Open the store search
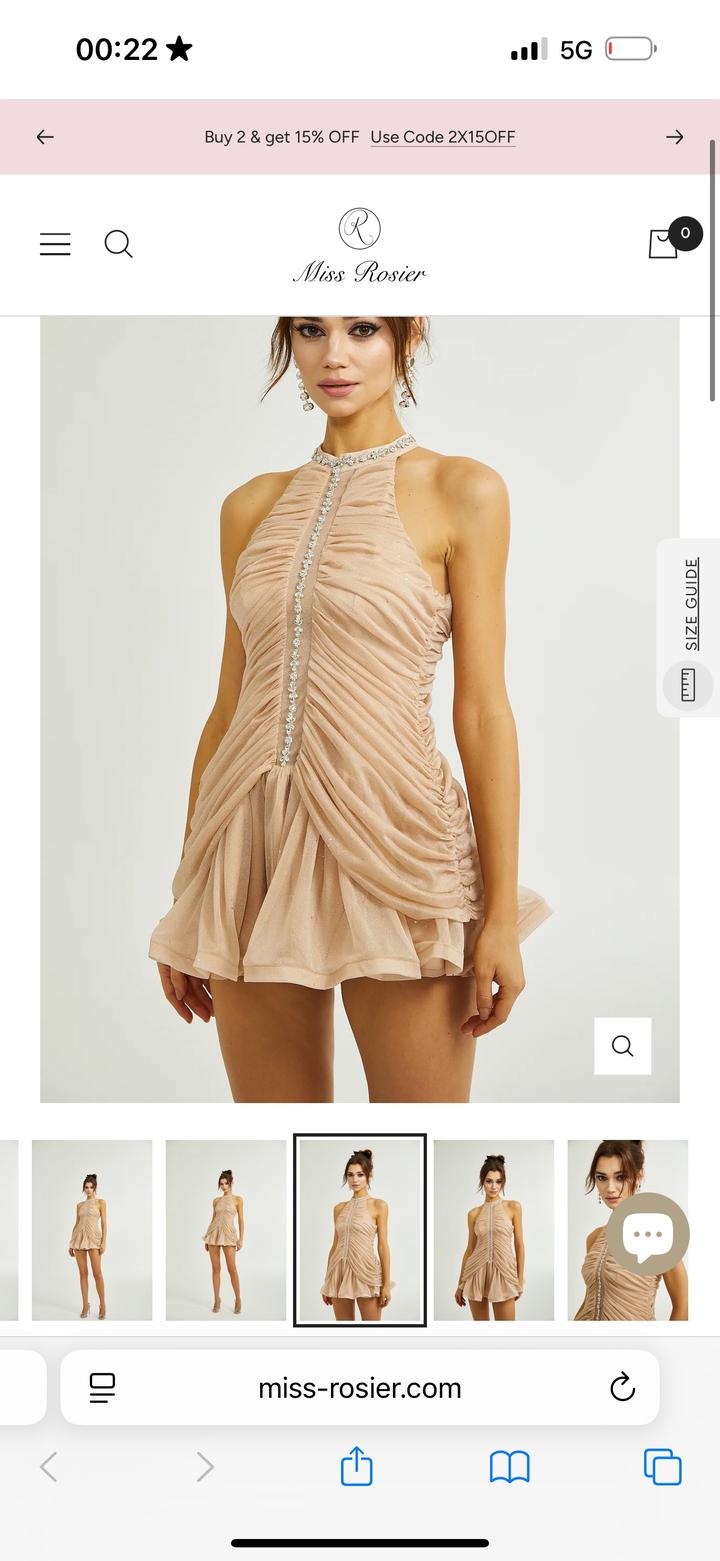720x1561 pixels. (118, 244)
